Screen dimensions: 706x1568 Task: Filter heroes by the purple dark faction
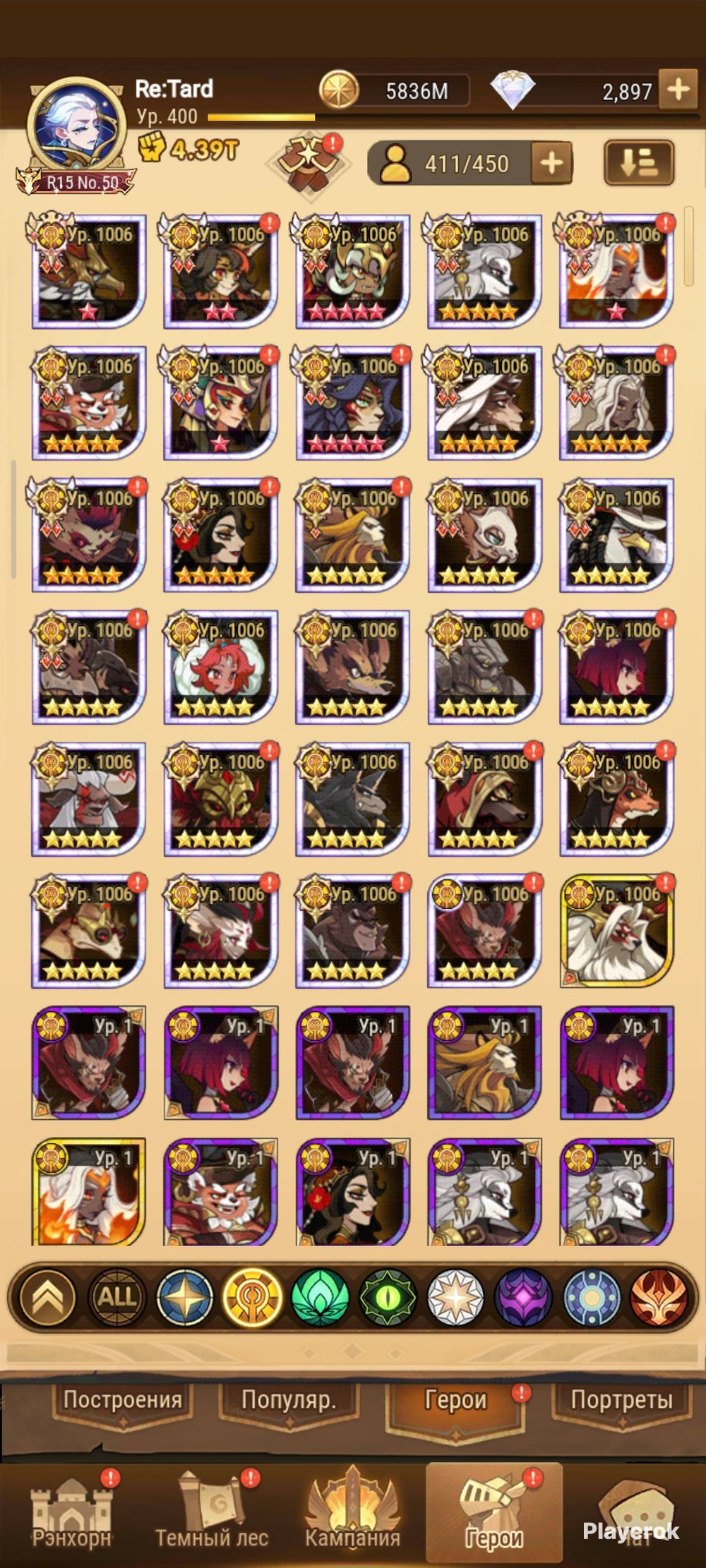(523, 1297)
